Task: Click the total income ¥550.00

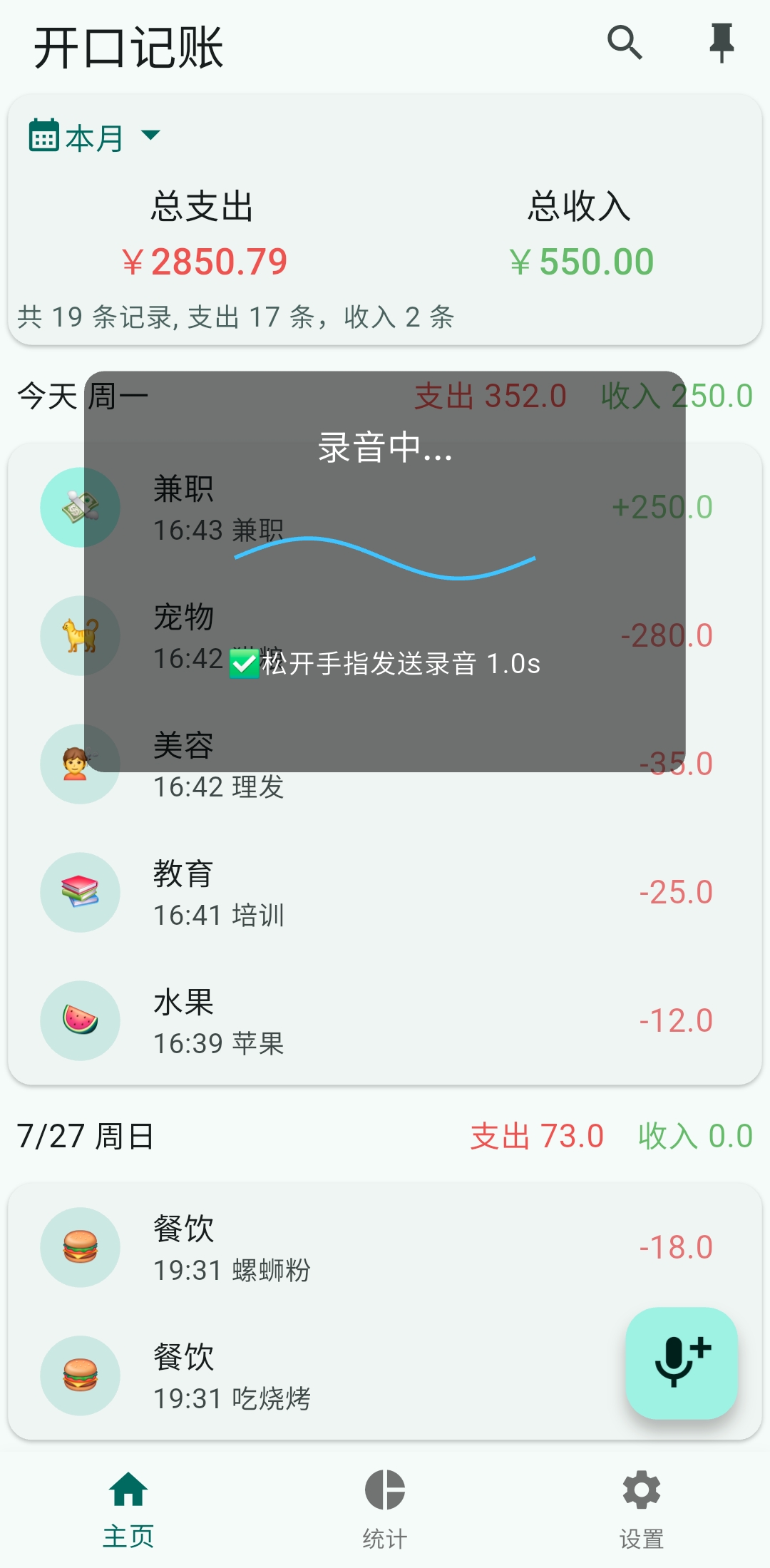Action: 584,262
